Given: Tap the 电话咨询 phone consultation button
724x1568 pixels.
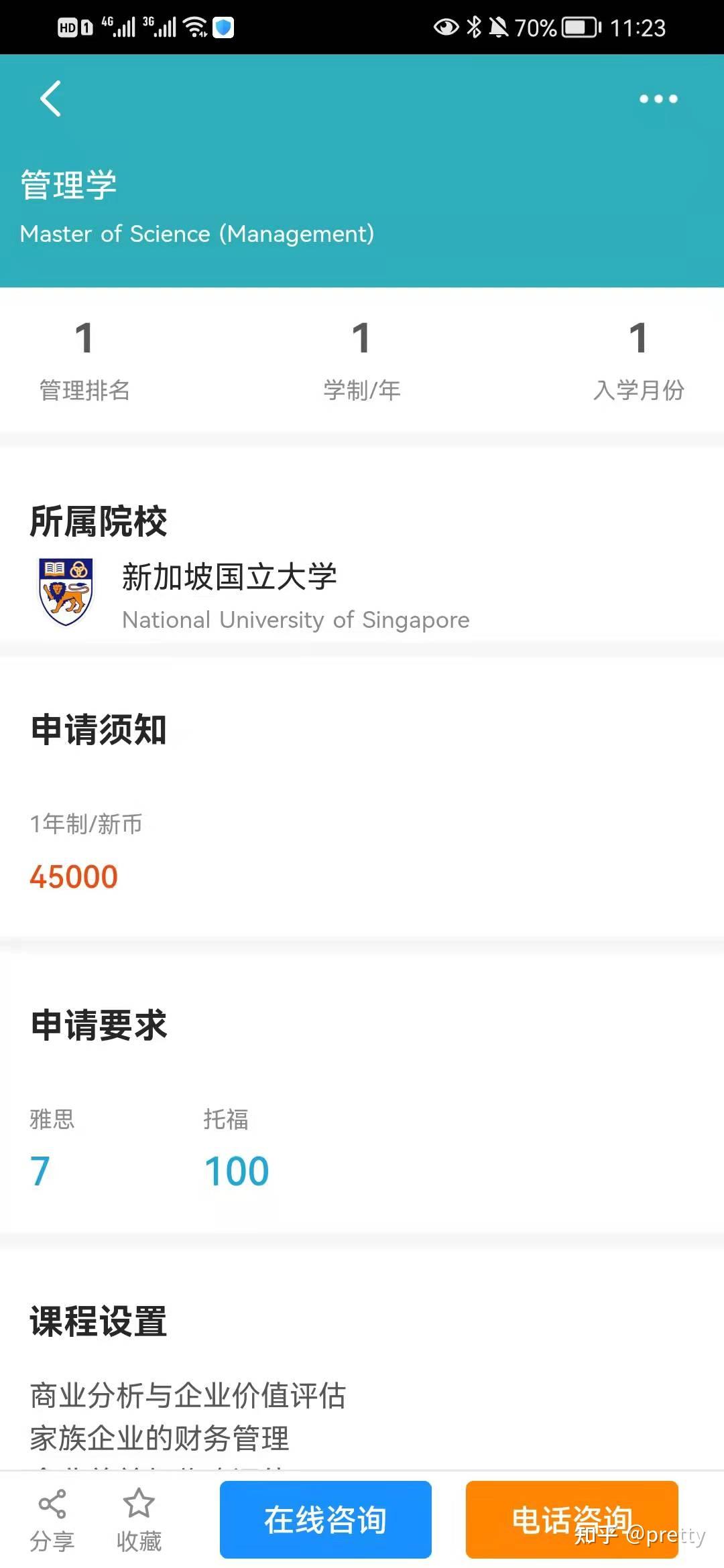Looking at the screenshot, I should 572,1519.
